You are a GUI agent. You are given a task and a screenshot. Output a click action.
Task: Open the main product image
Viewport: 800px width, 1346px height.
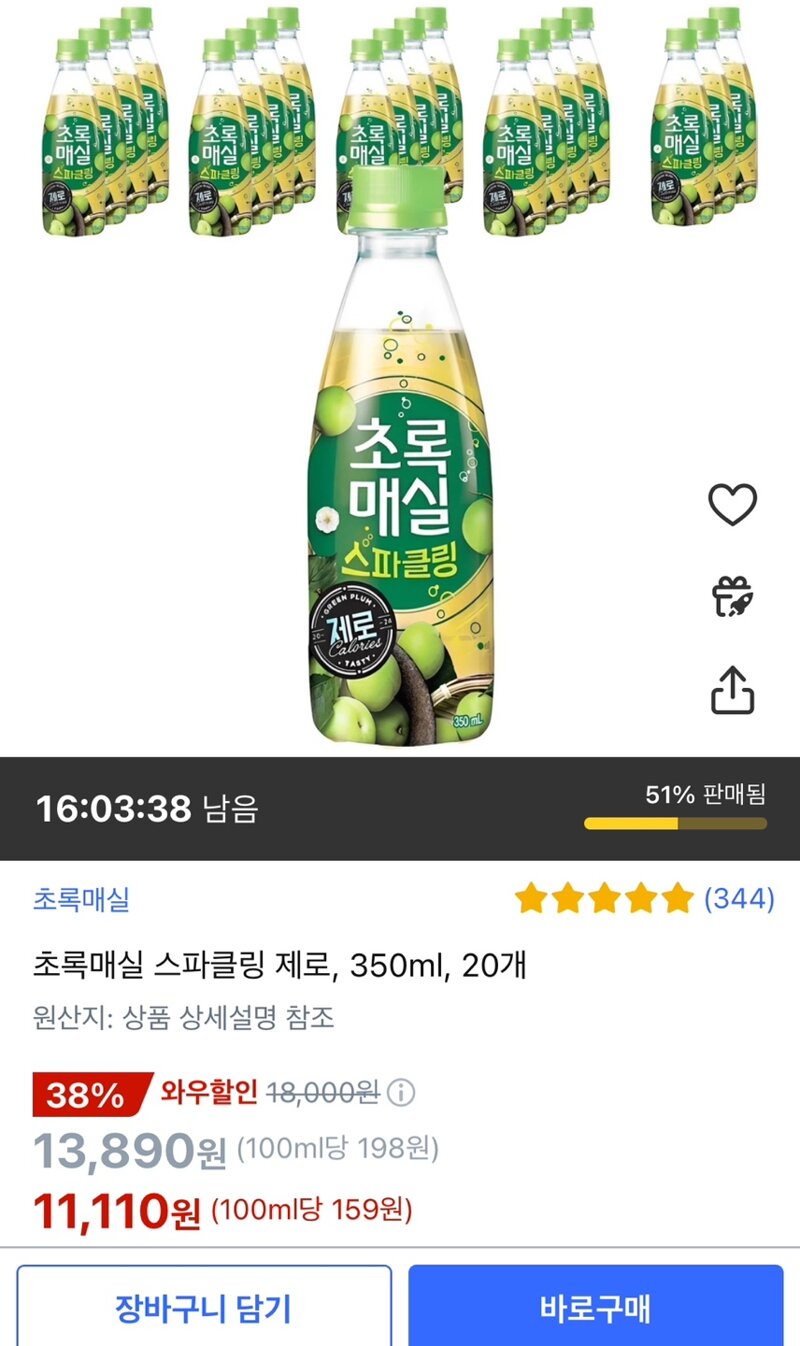400,450
